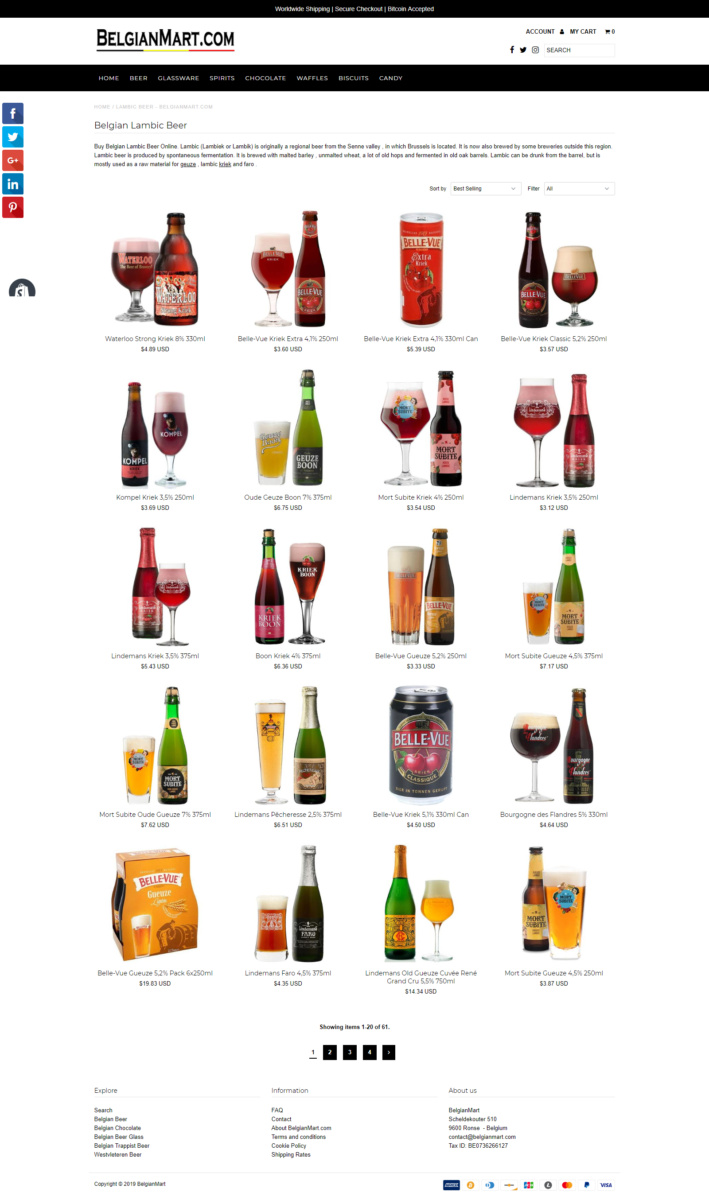Open the My Cart link

583,32
